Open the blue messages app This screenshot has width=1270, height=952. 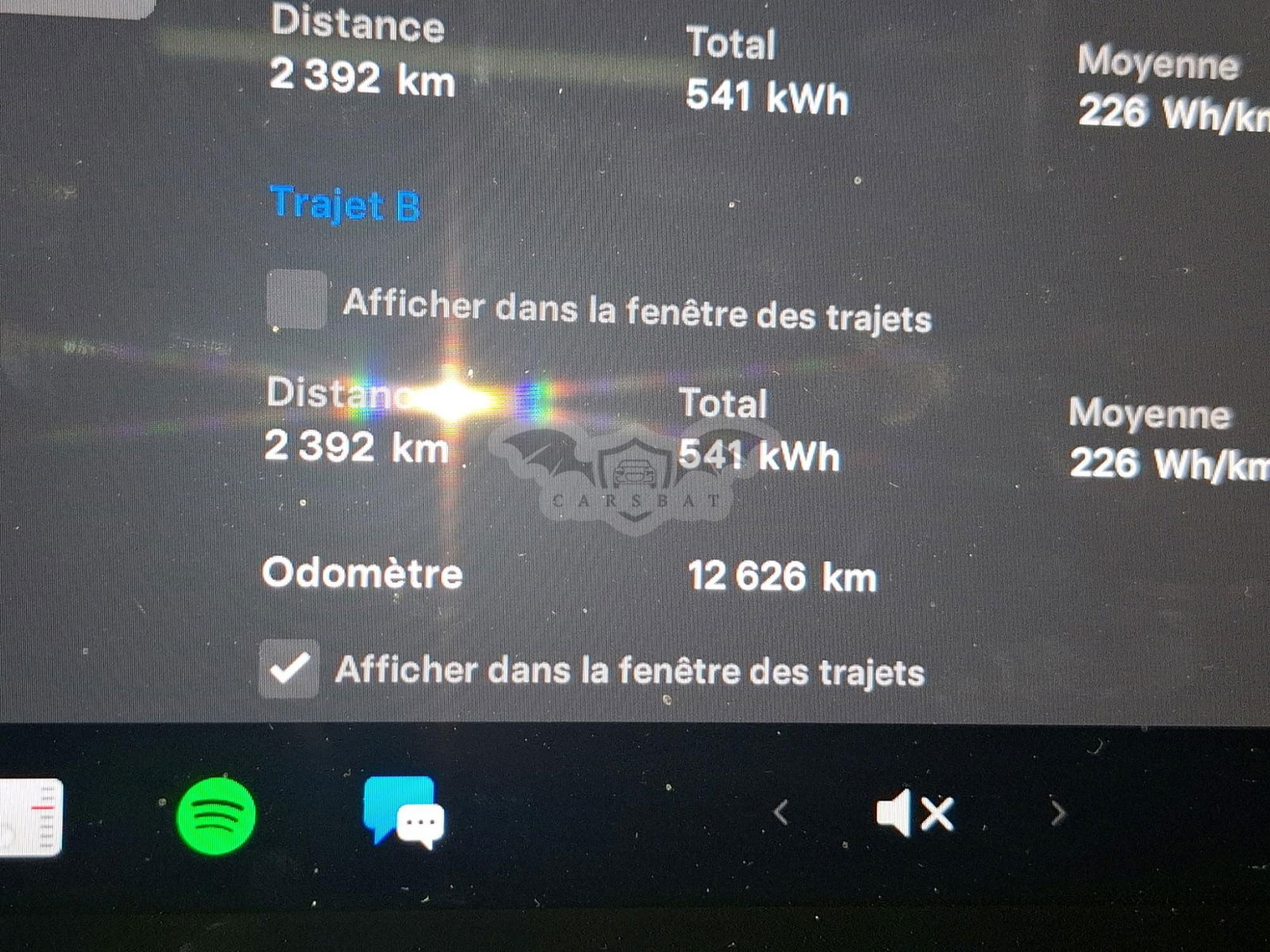pyautogui.click(x=405, y=812)
